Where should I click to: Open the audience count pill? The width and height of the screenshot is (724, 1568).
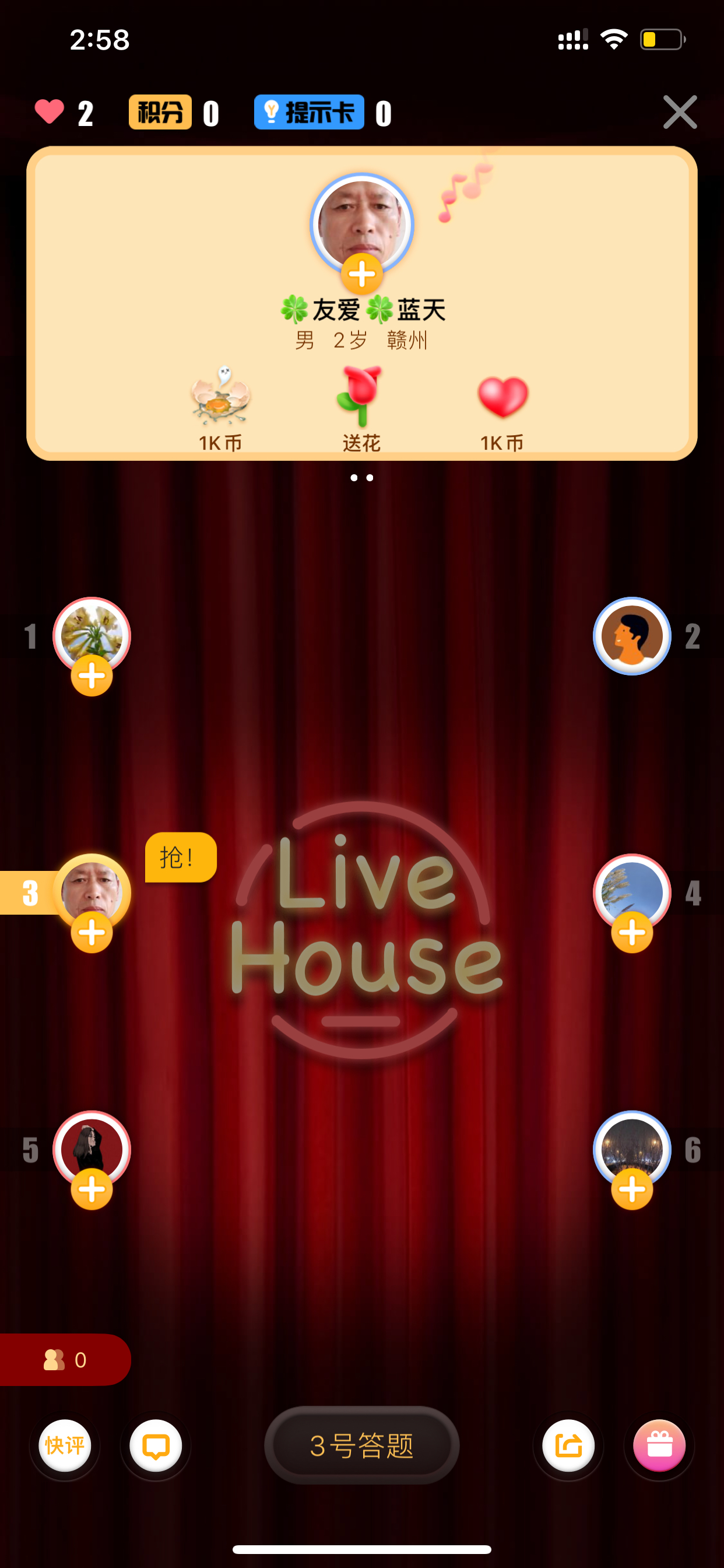pyautogui.click(x=65, y=1360)
